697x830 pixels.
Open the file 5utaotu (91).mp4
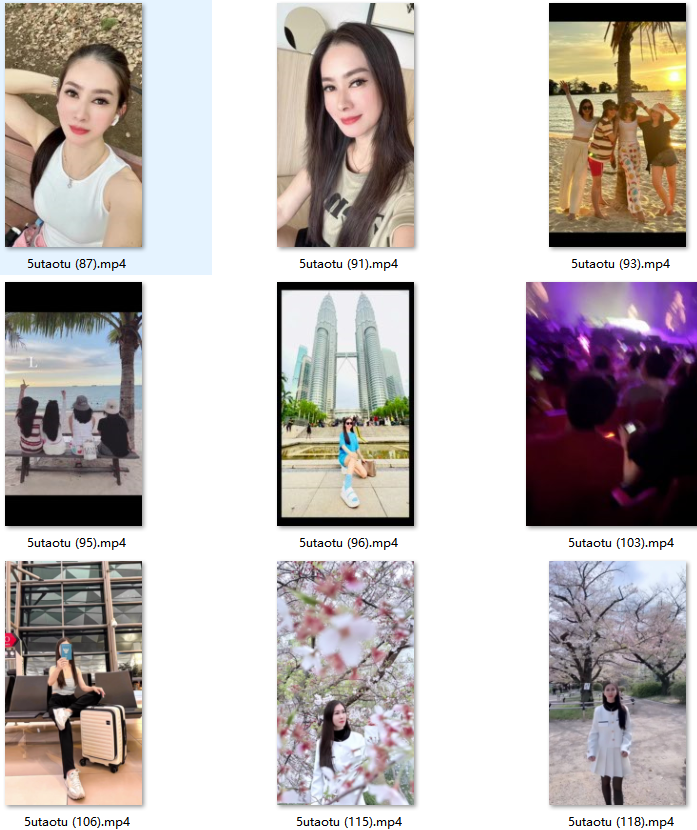346,125
